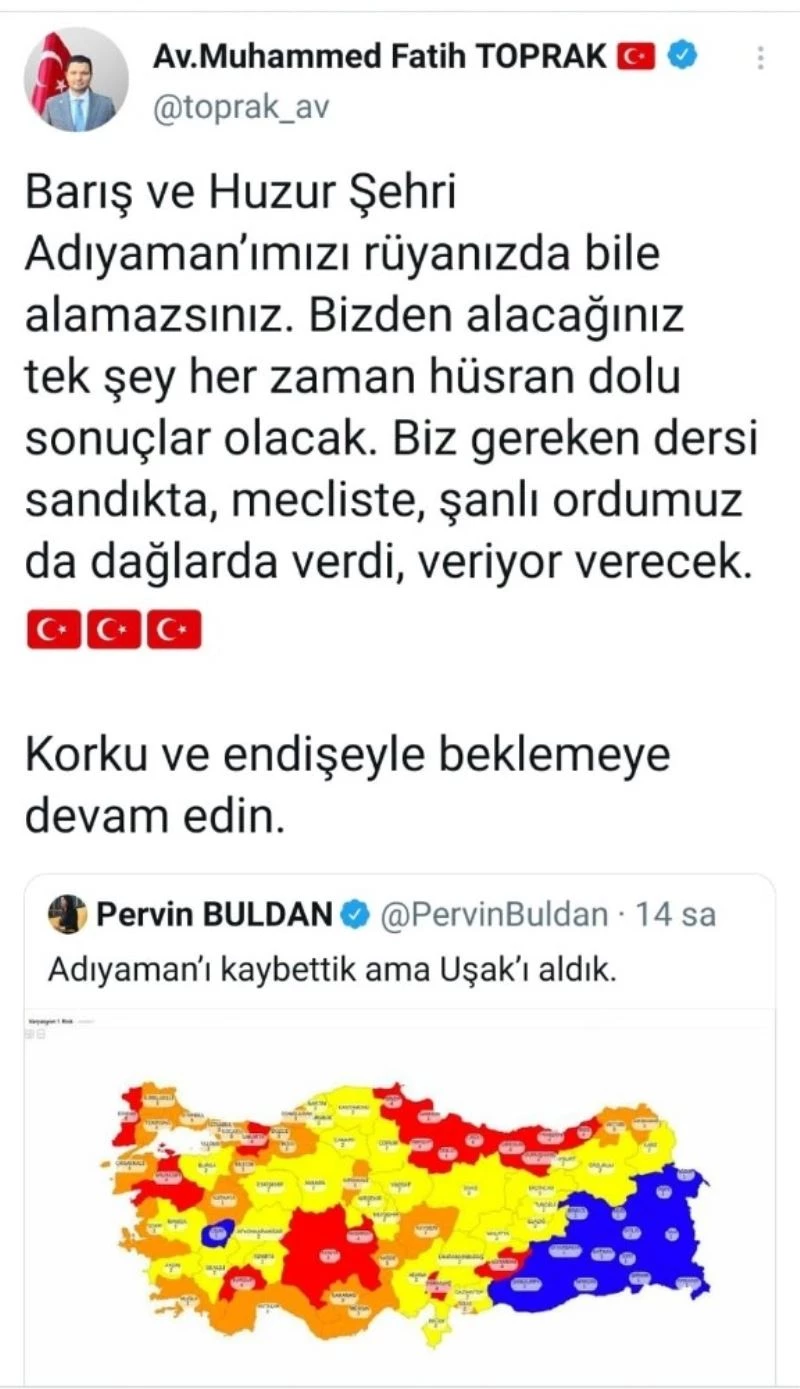Open the @toprak_av profile handle
800x1389 pixels.
(x=240, y=105)
